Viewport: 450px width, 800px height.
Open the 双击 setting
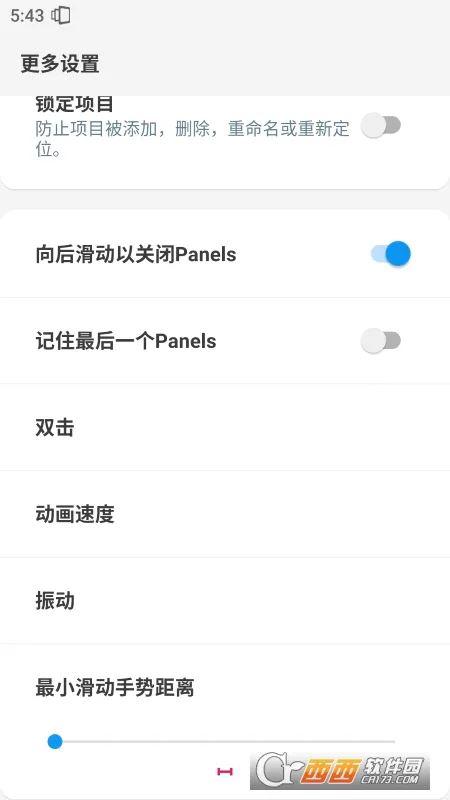(225, 428)
